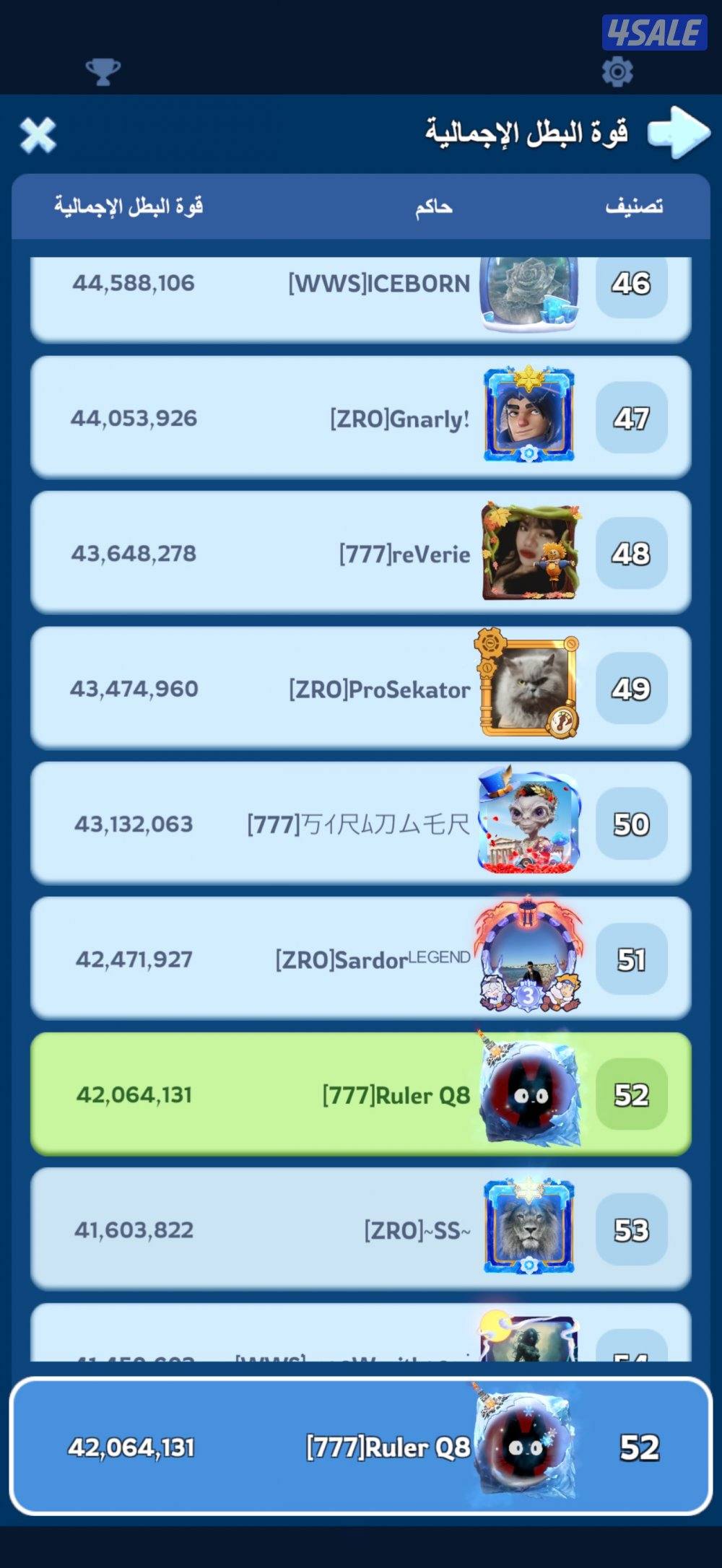Open the trophy icon
Screen dimensions: 722x1568
tap(103, 71)
